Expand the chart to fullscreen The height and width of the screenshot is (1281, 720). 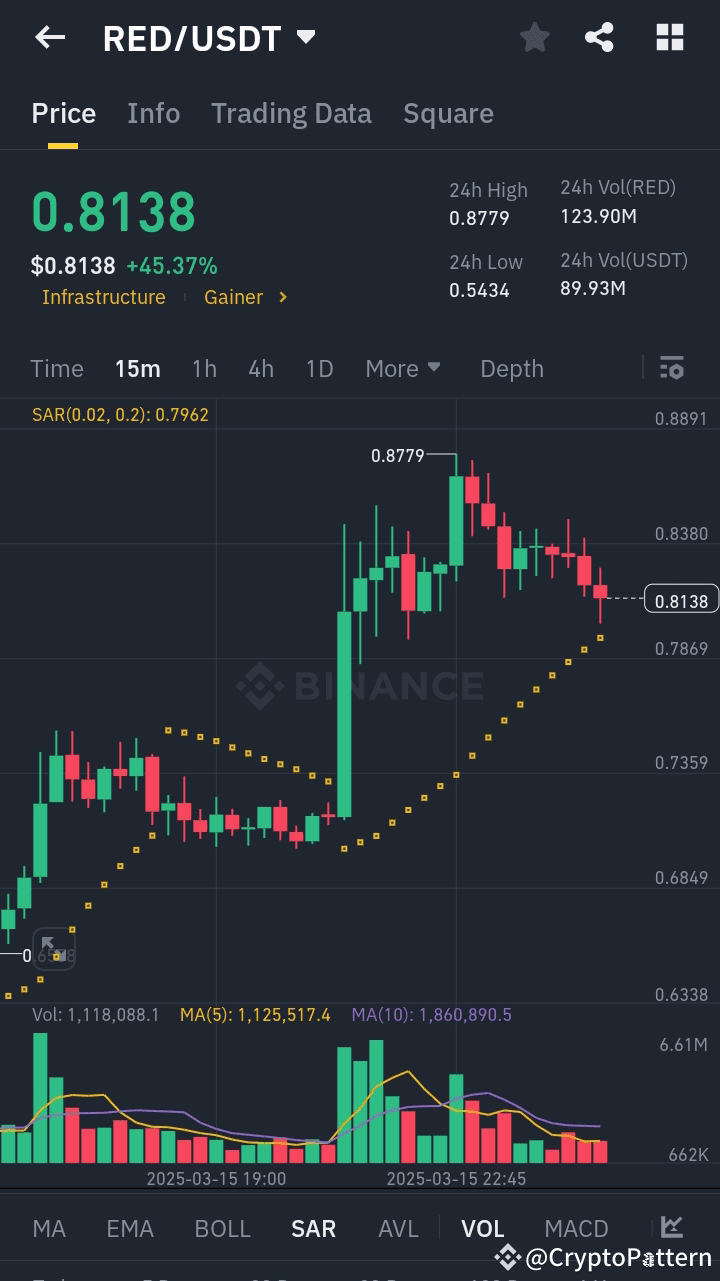coord(54,948)
